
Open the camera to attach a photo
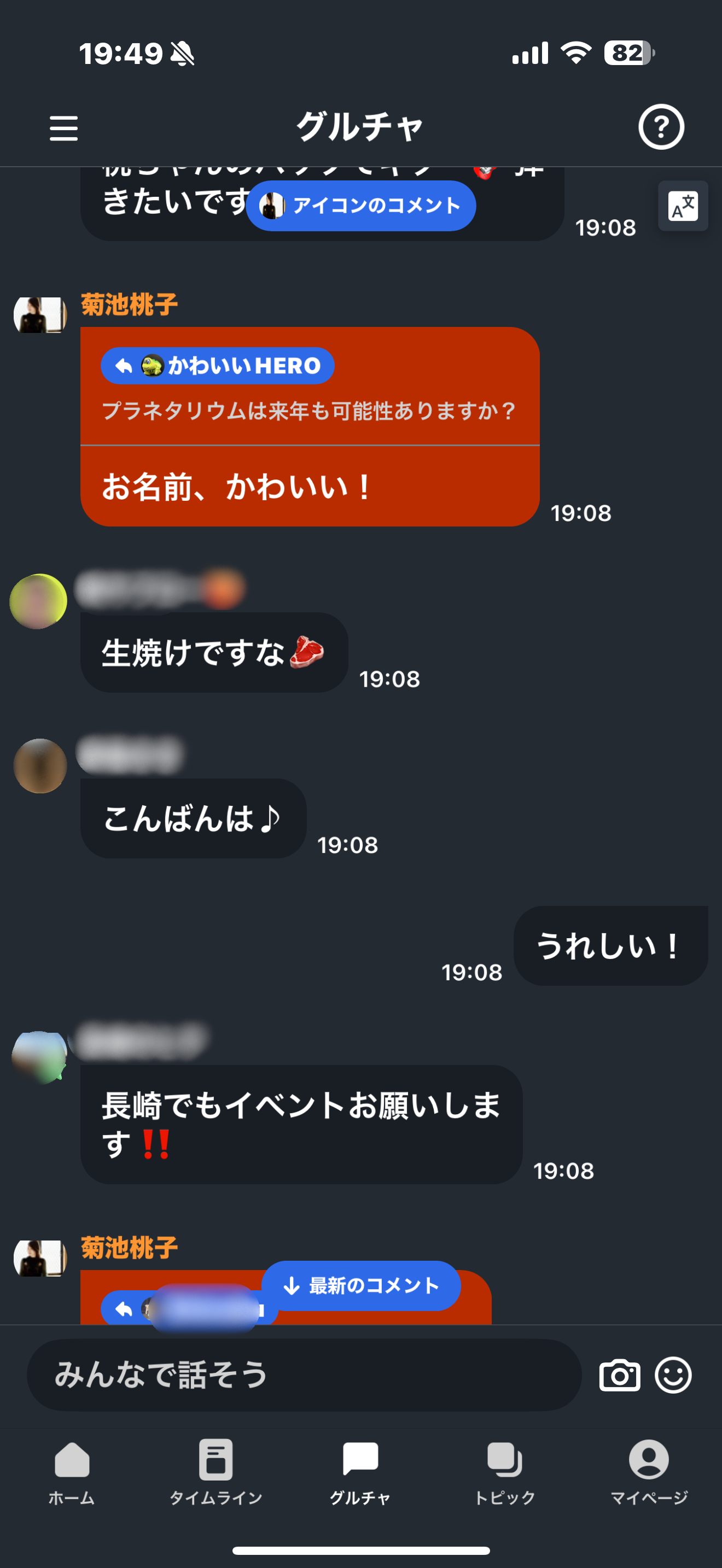pos(620,1375)
